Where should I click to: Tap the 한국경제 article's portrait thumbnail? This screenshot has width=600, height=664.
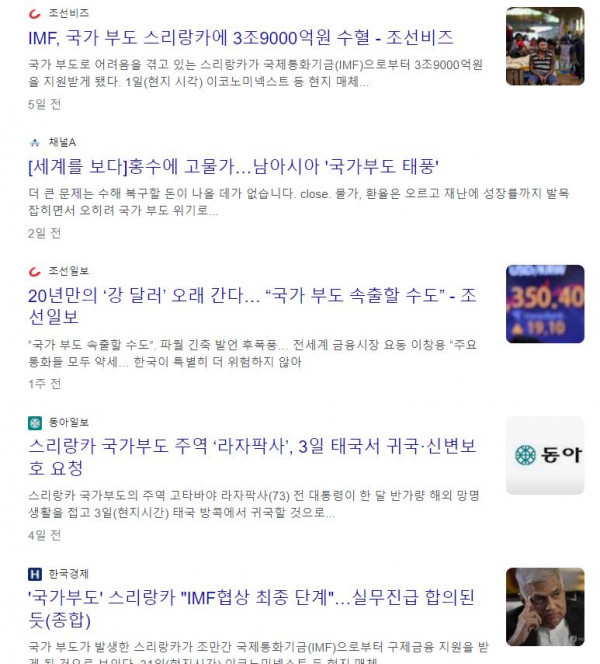pos(545,607)
